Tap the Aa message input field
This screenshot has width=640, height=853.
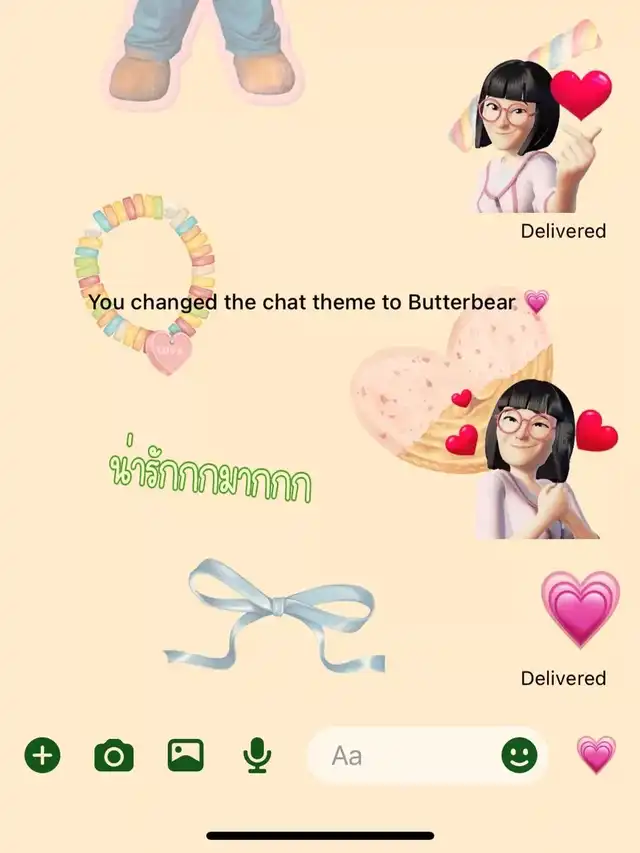[x=400, y=755]
